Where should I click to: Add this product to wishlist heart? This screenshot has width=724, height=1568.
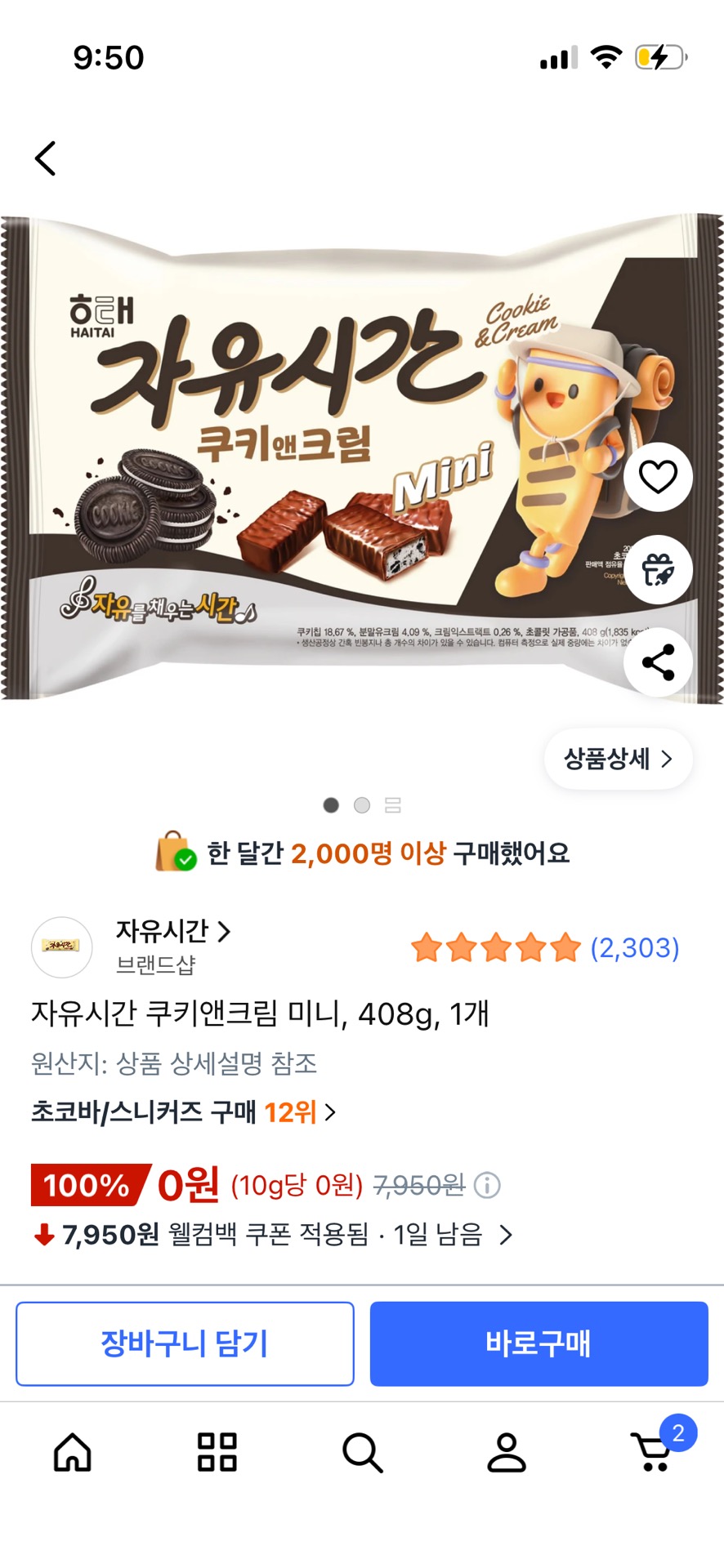pyautogui.click(x=658, y=477)
